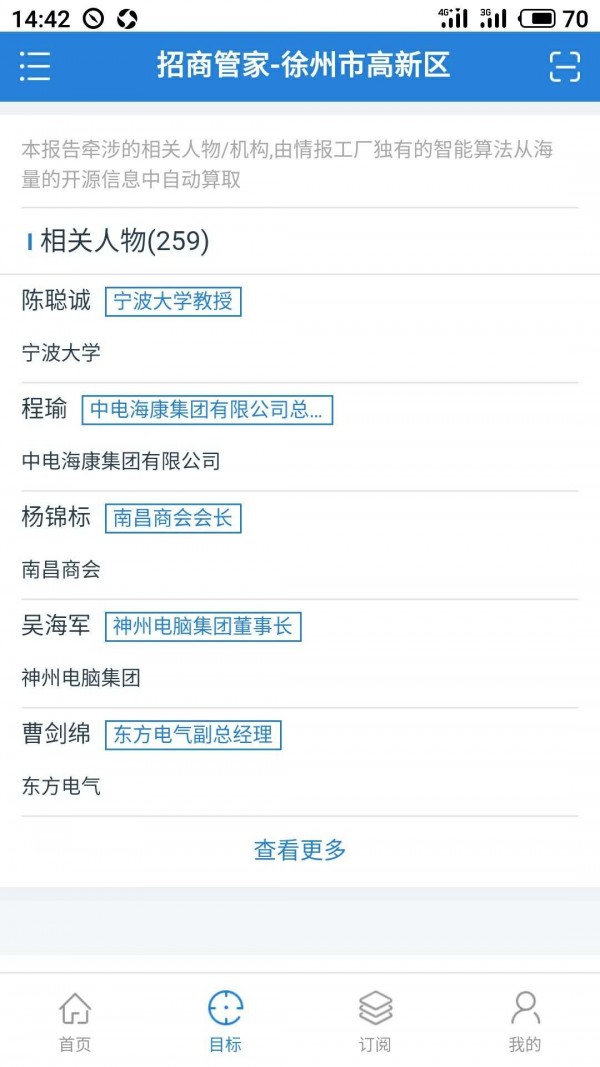Tap 查看更多 to view more people
Image resolution: width=600 pixels, height=1067 pixels.
(x=300, y=850)
